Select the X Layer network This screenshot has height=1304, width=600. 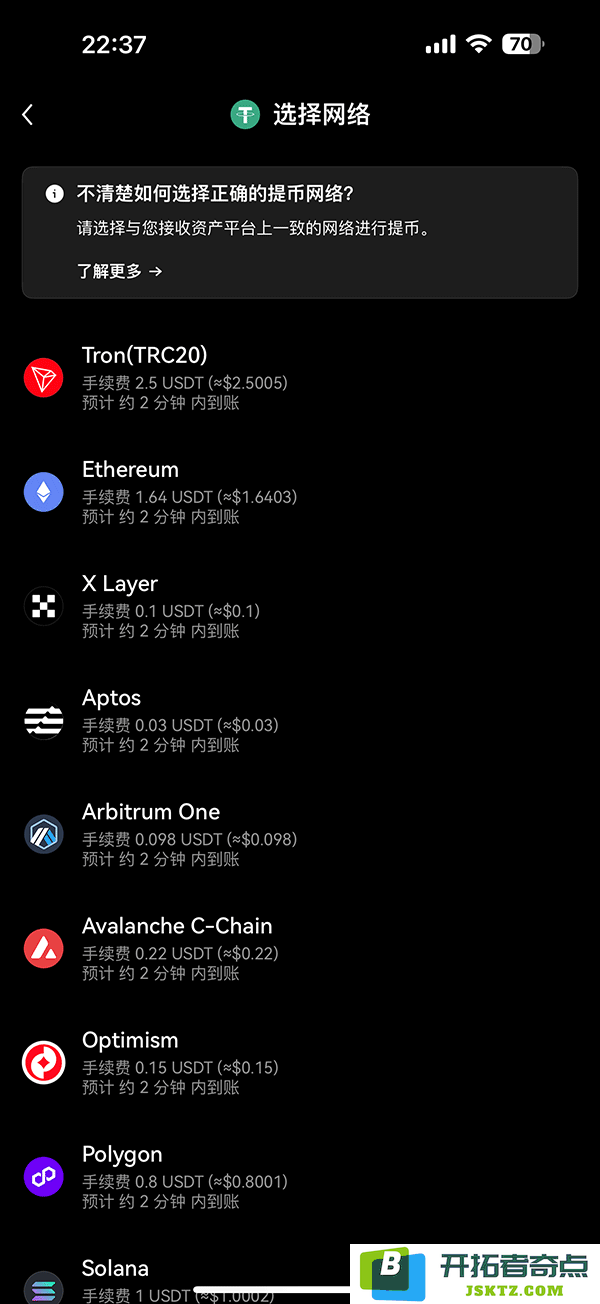tap(300, 606)
